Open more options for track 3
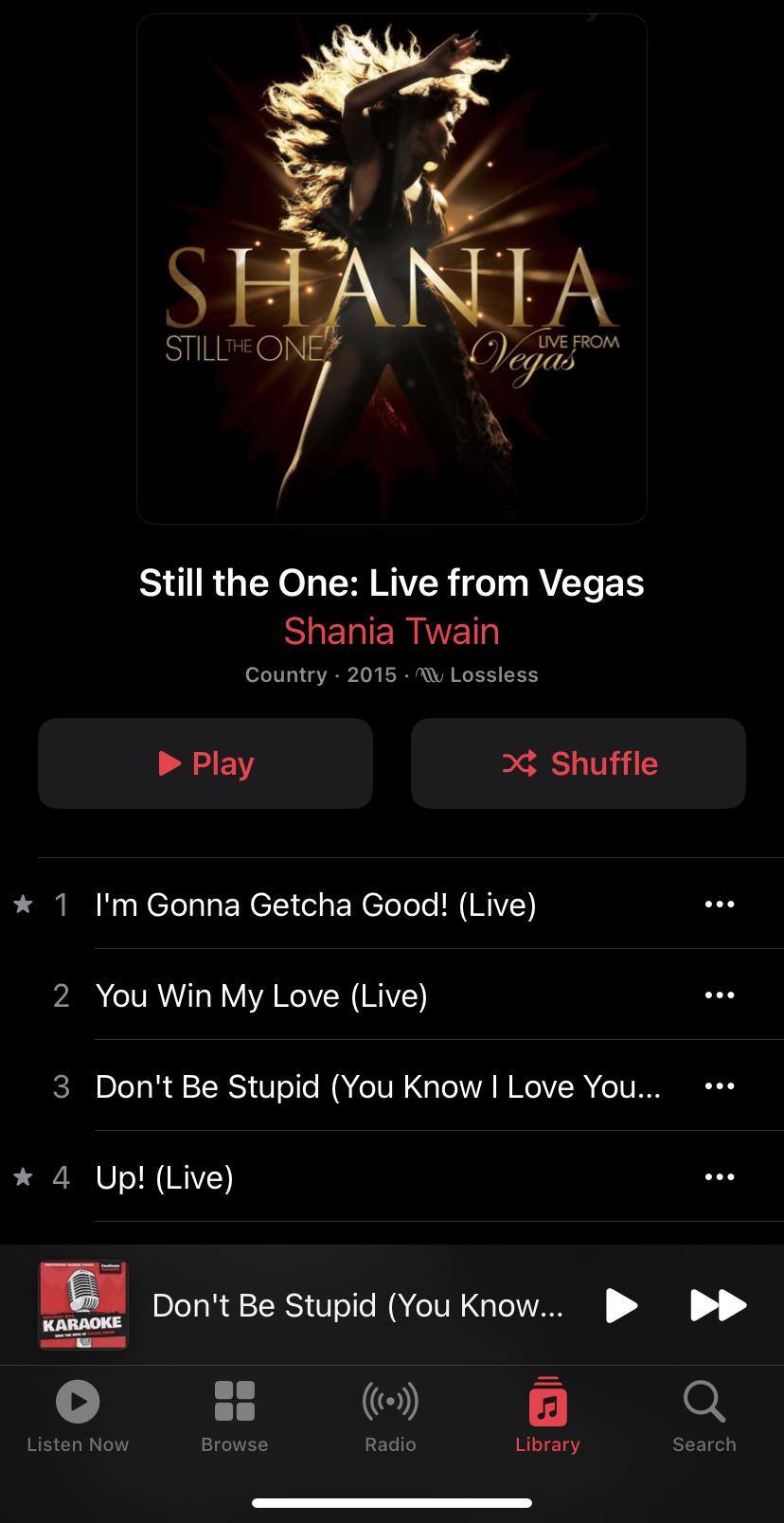This screenshot has width=784, height=1523. pos(720,1086)
